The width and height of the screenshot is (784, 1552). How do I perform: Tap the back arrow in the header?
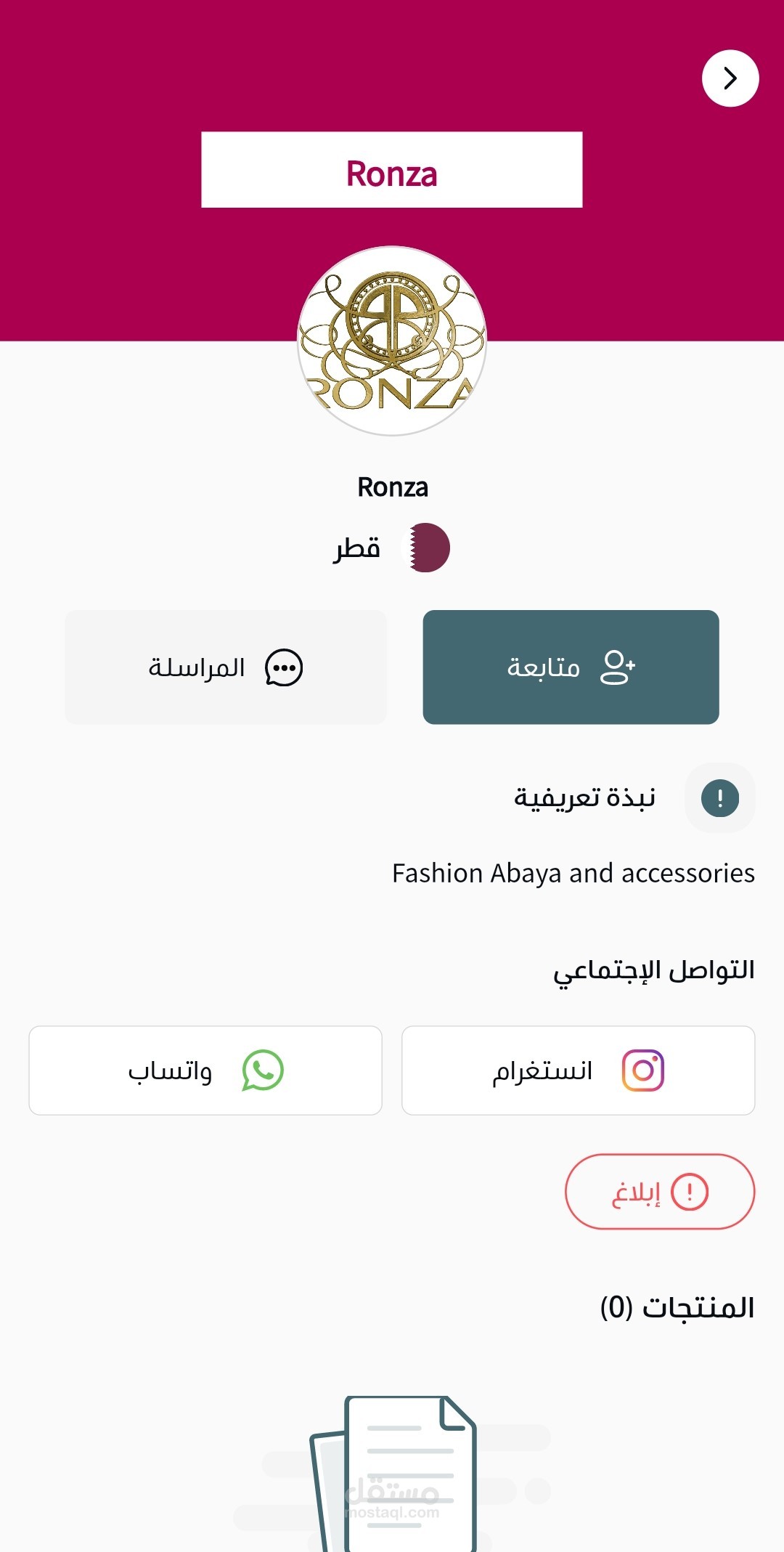coord(730,78)
